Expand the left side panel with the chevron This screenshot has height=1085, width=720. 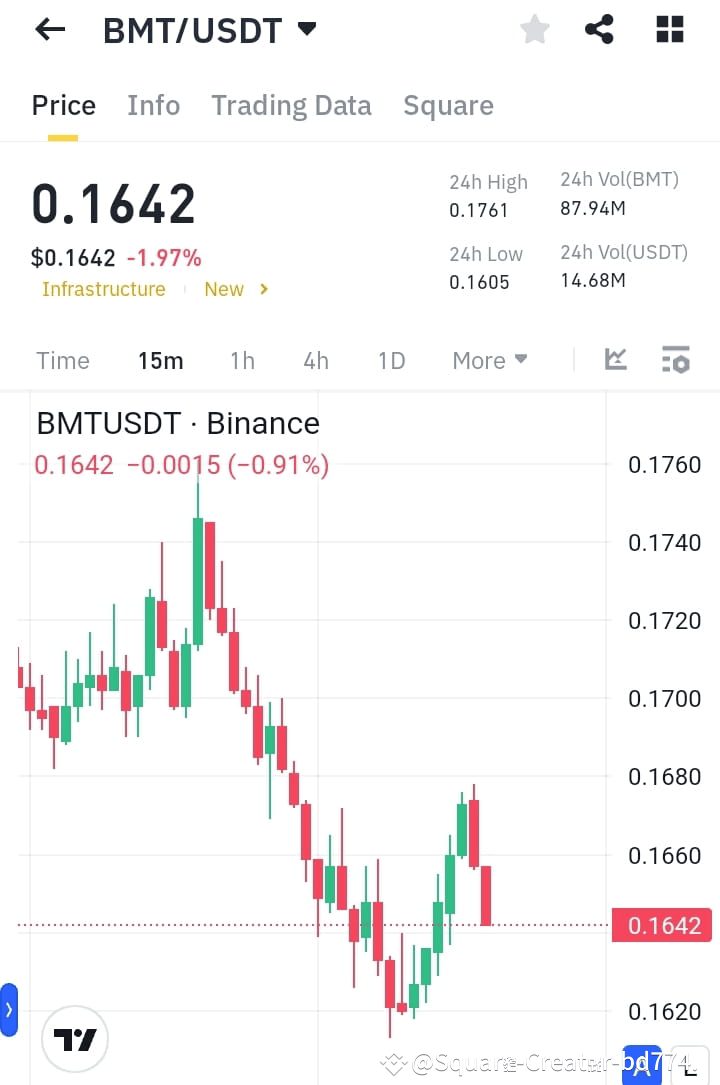9,1010
